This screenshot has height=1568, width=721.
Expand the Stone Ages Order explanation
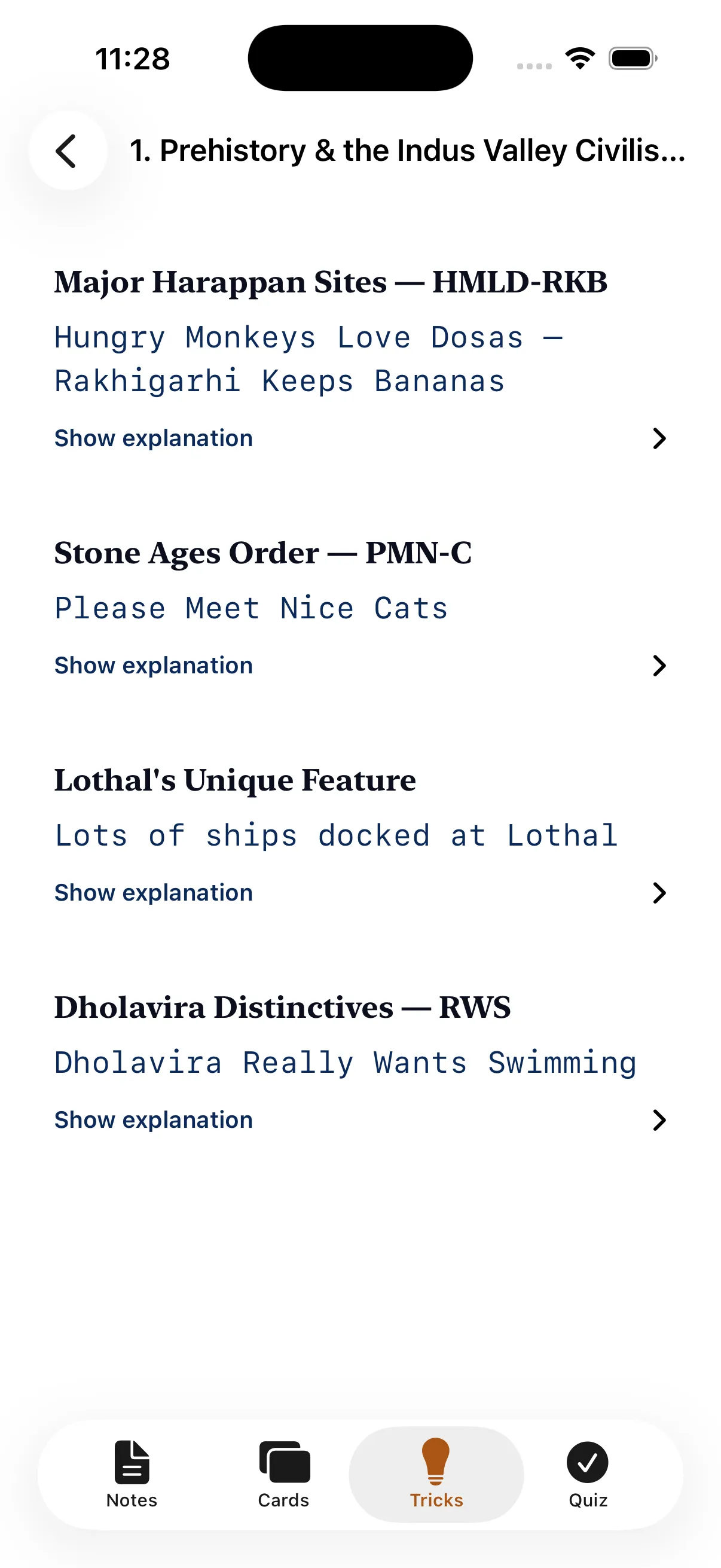(x=360, y=666)
